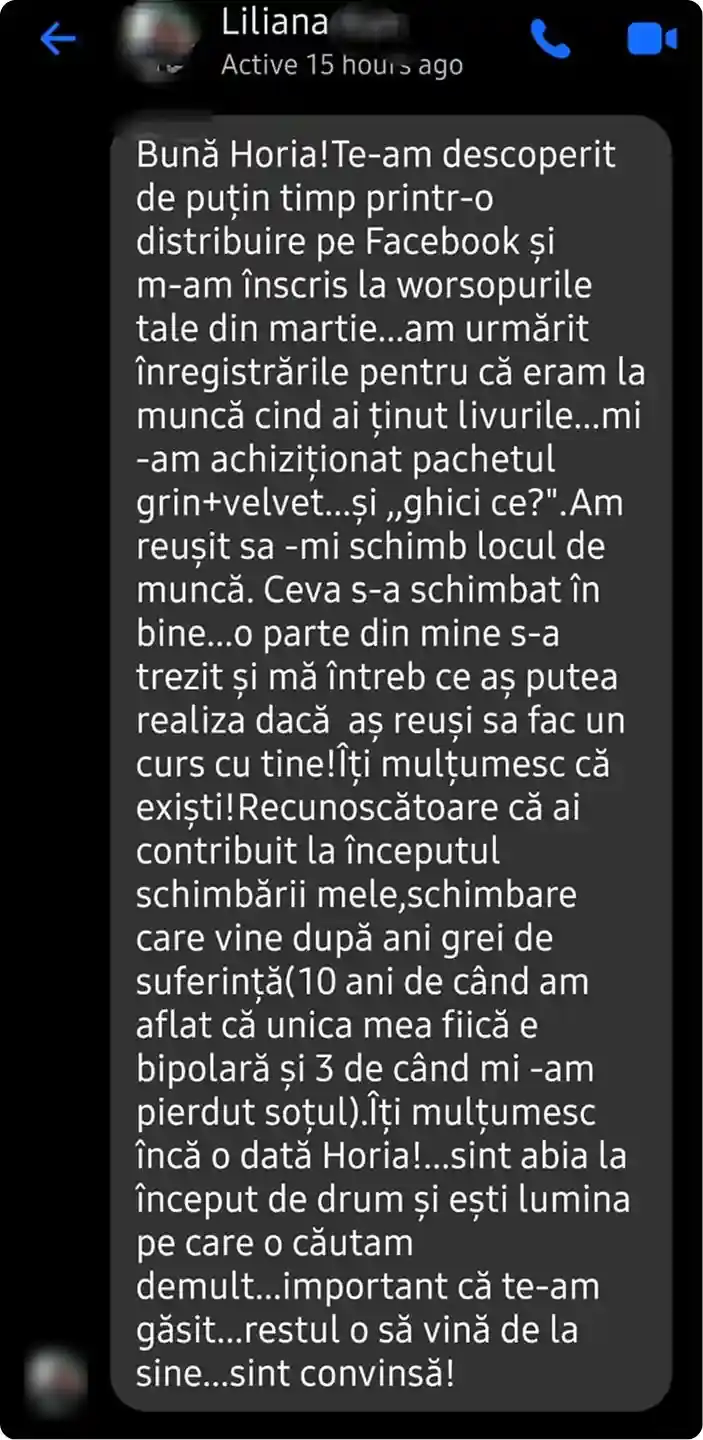Tap the sender avatar beside the message
The image size is (703, 1440).
(57, 1381)
